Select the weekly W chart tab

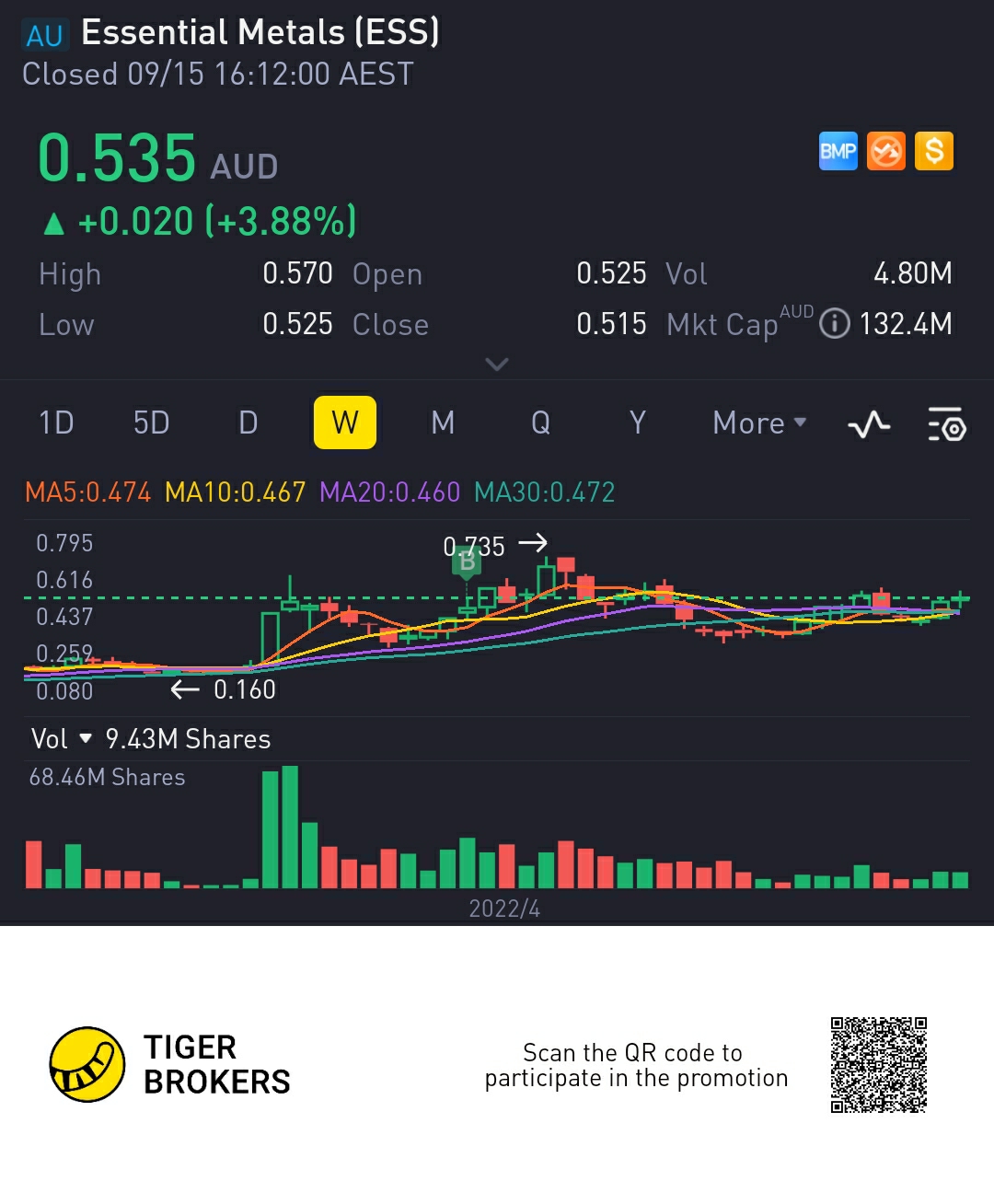click(345, 423)
